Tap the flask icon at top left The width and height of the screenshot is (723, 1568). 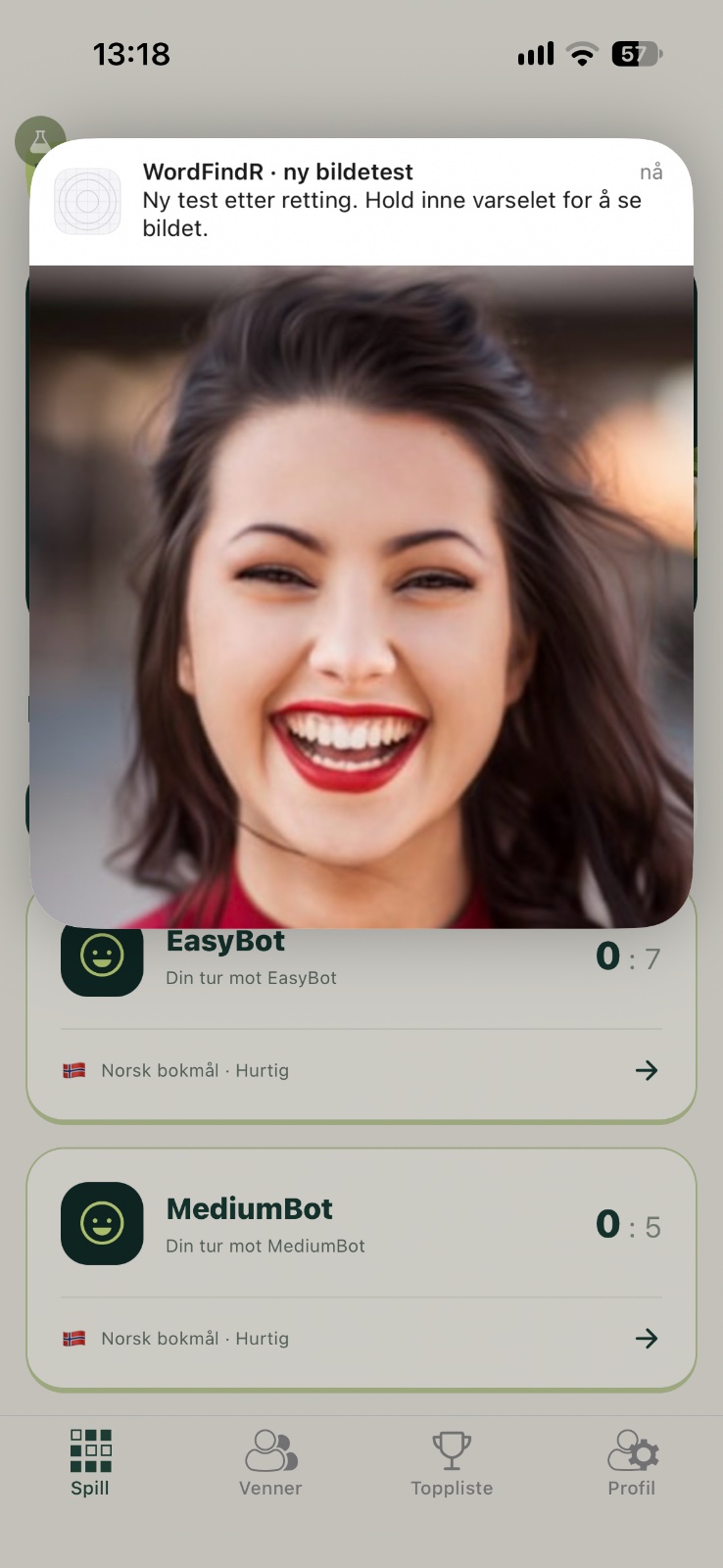(40, 141)
